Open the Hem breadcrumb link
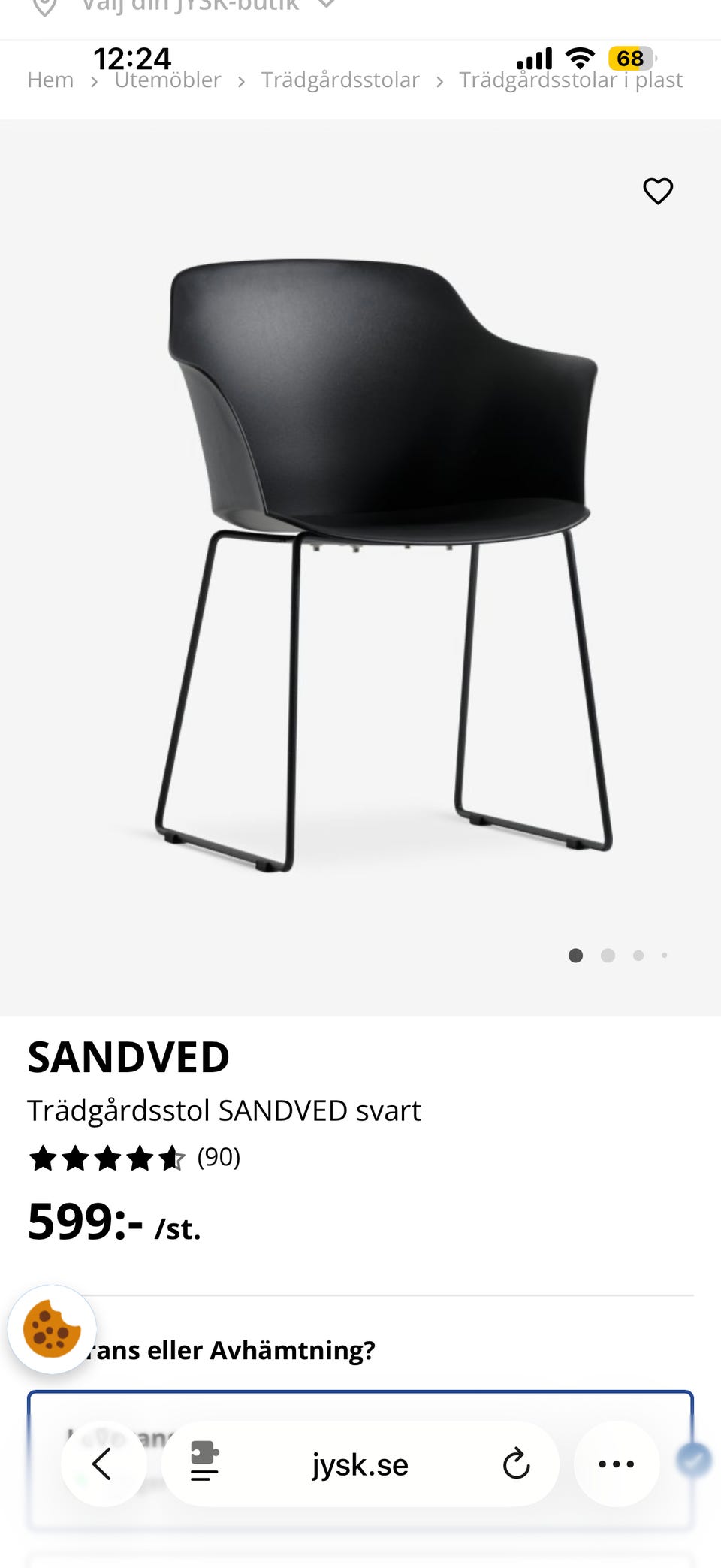The height and width of the screenshot is (1568, 721). (50, 80)
